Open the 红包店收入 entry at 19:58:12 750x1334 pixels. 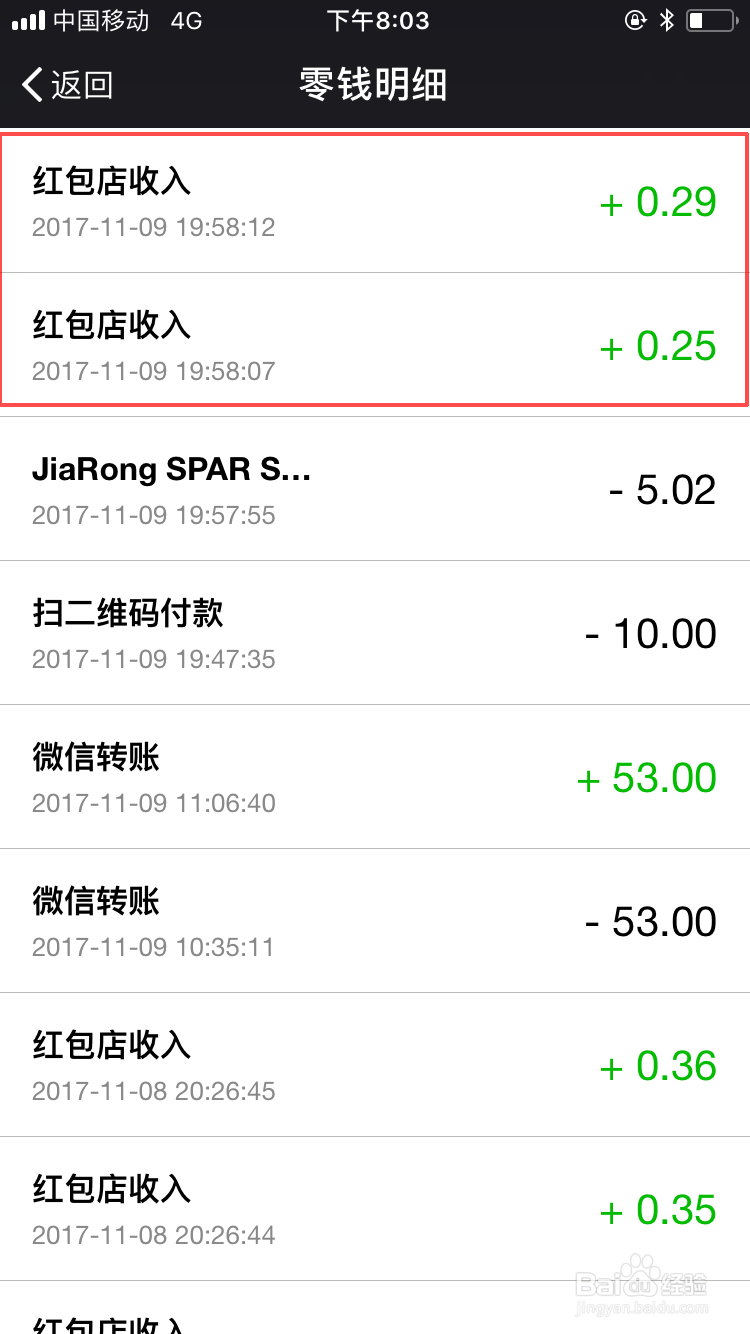tap(375, 201)
